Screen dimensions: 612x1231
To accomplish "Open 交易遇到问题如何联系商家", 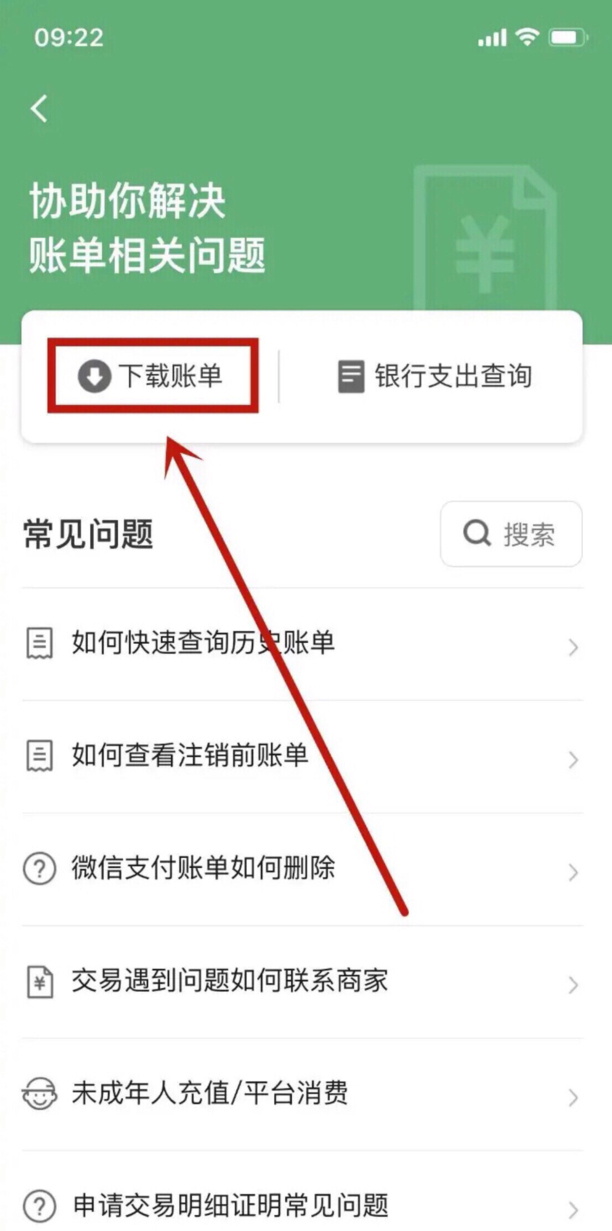I will [x=300, y=981].
